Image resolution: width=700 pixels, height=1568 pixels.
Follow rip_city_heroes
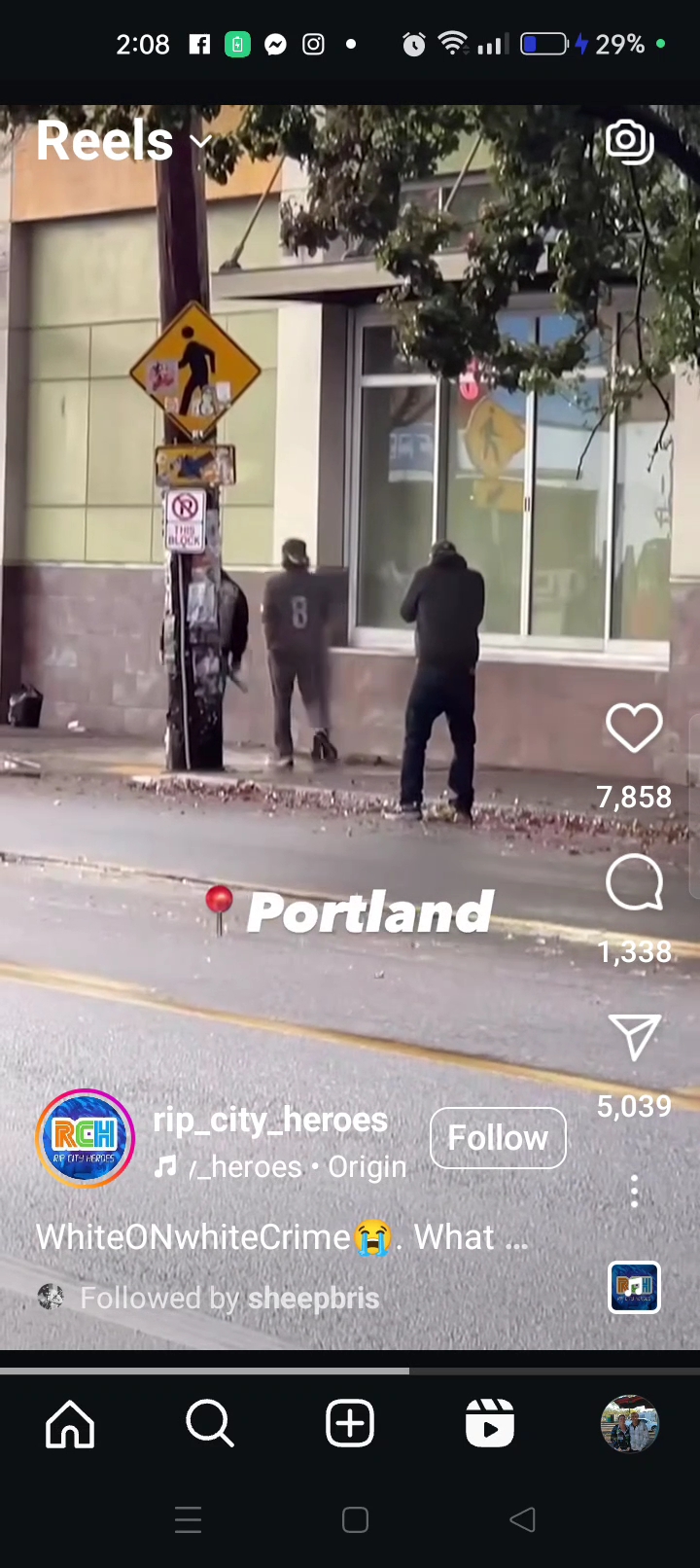point(498,1138)
